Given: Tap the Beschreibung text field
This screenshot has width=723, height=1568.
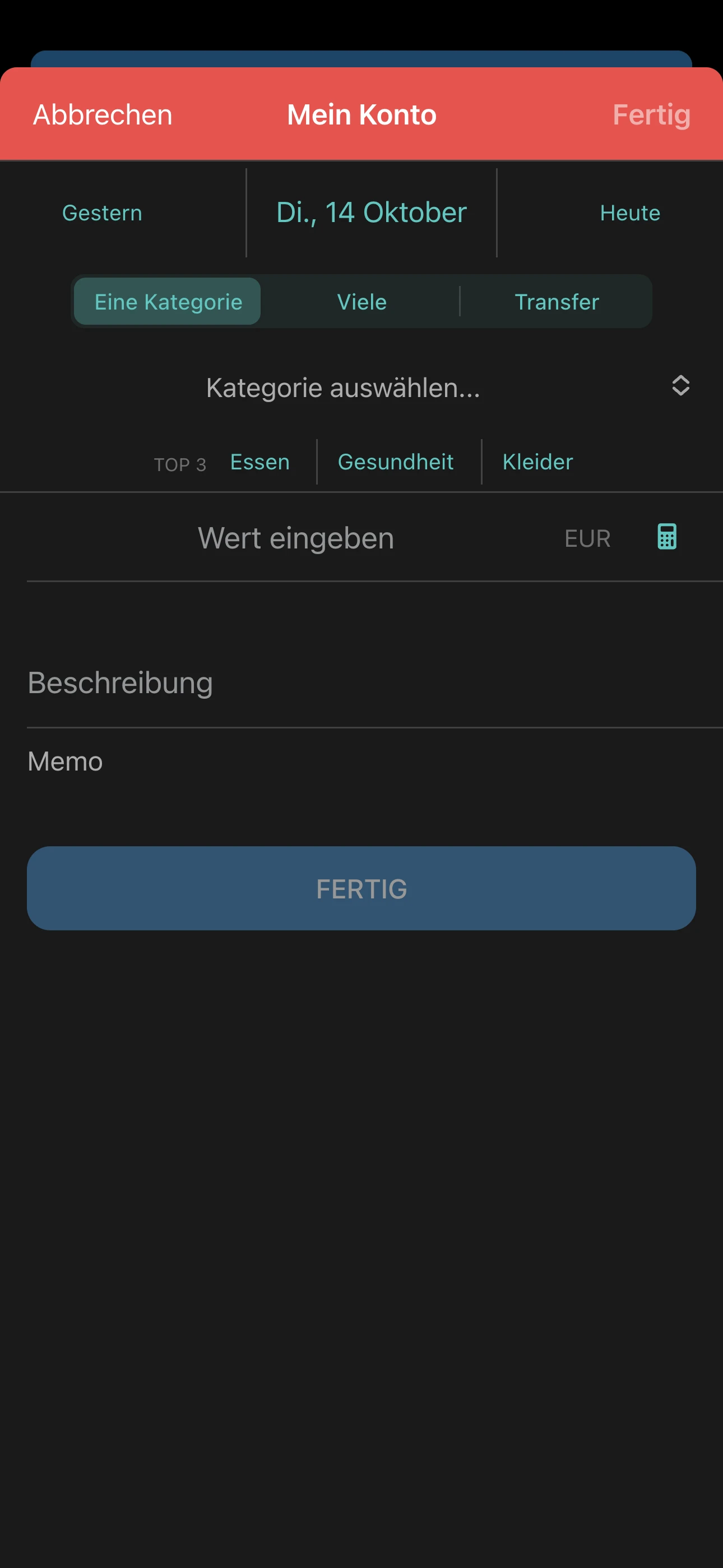Looking at the screenshot, I should tap(361, 683).
